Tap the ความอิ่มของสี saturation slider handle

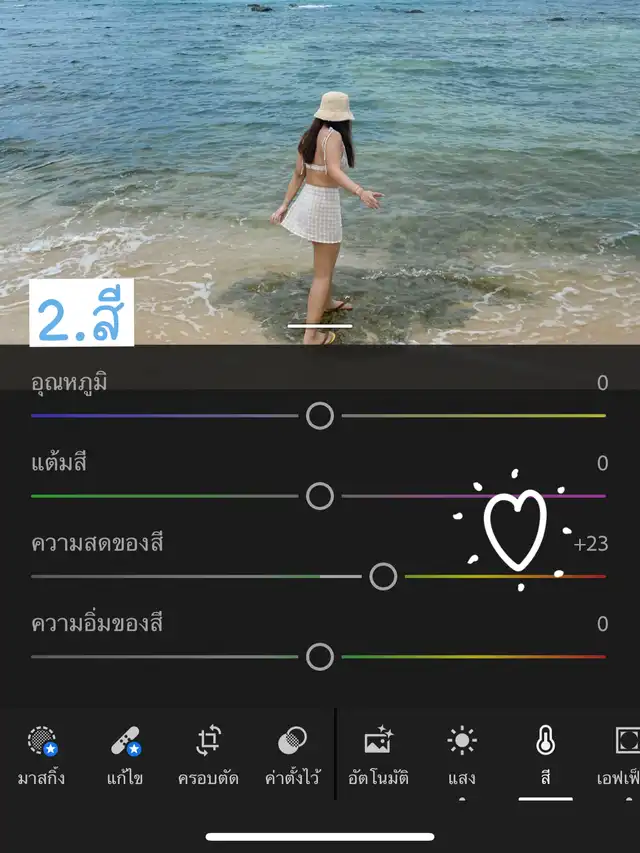320,656
